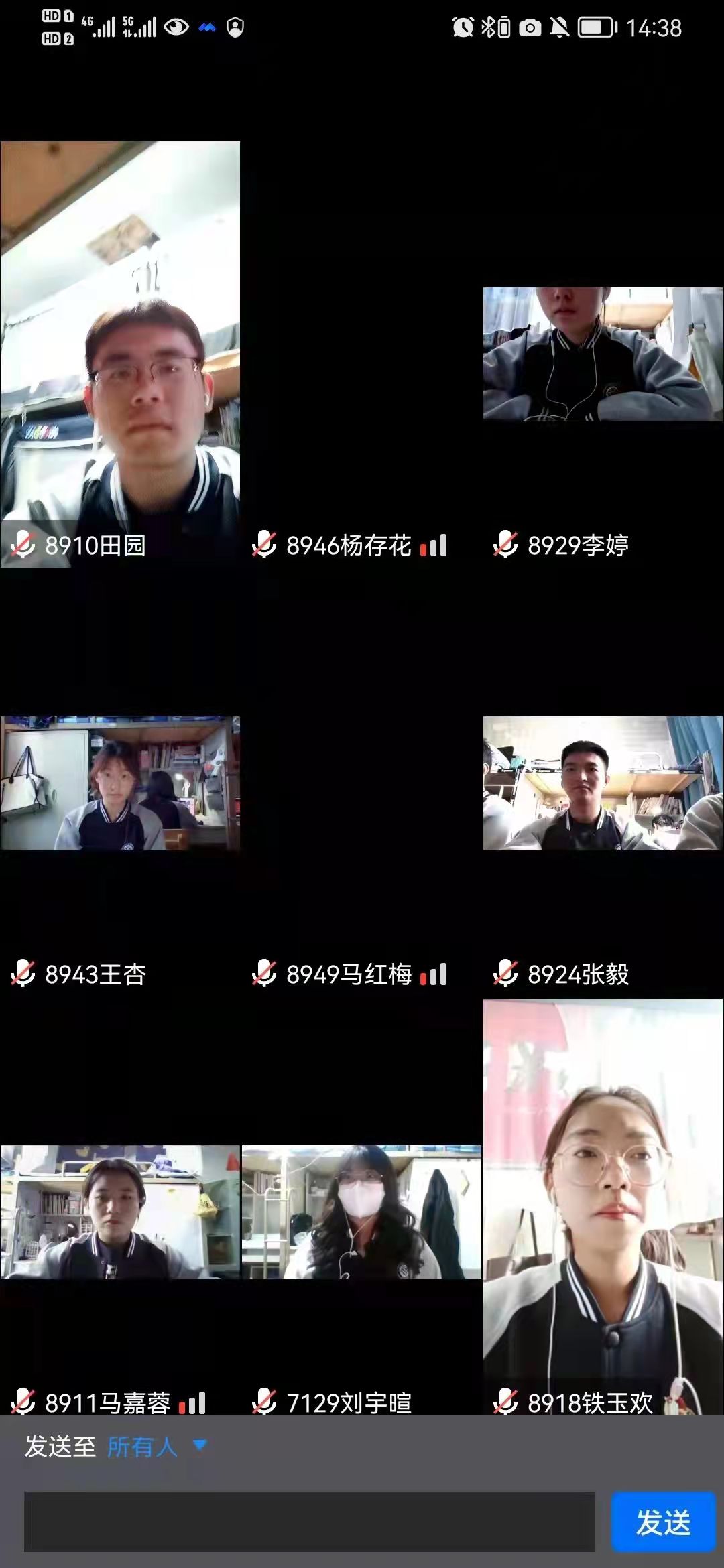The width and height of the screenshot is (724, 1568).
Task: Select the video tile of 8929李婷
Action: pyautogui.click(x=603, y=354)
